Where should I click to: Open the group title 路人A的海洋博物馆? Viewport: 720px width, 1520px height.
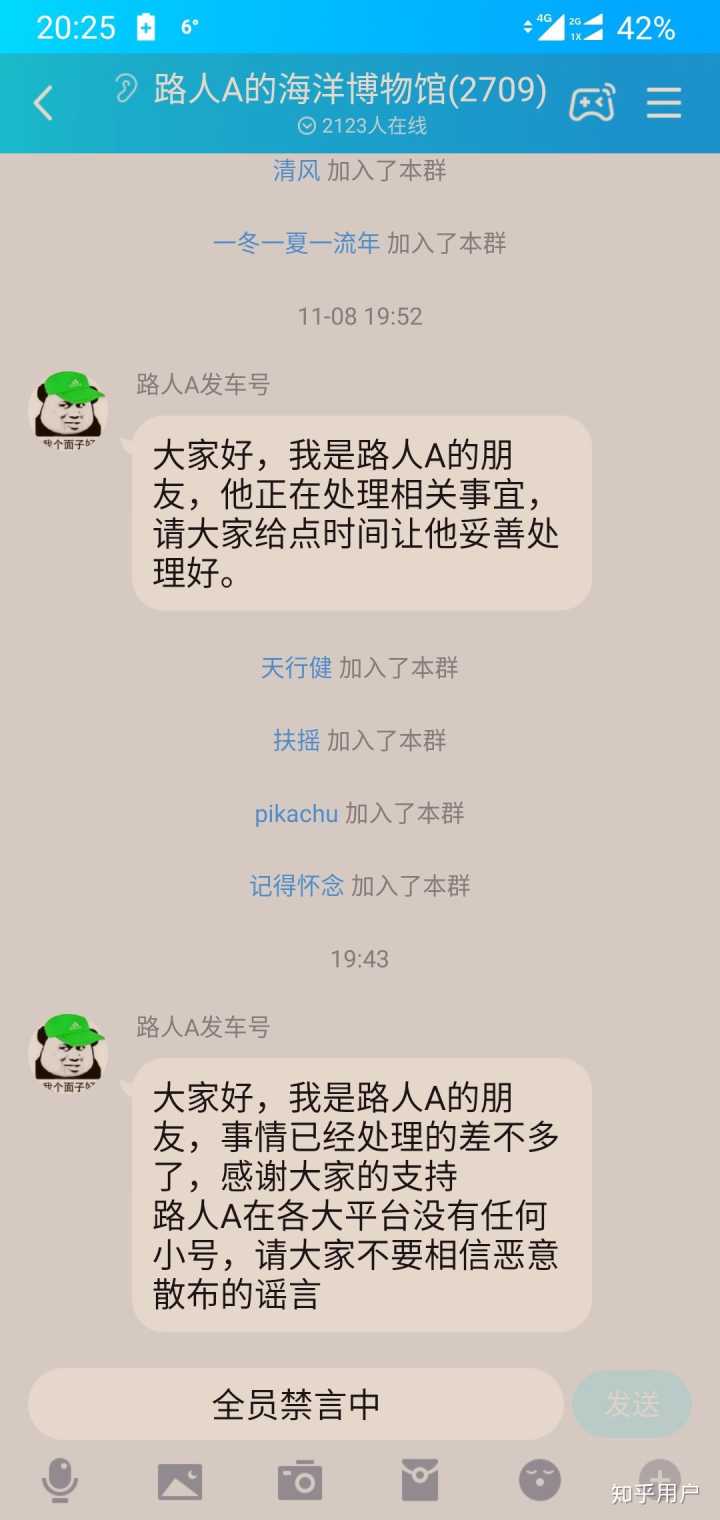tap(350, 90)
